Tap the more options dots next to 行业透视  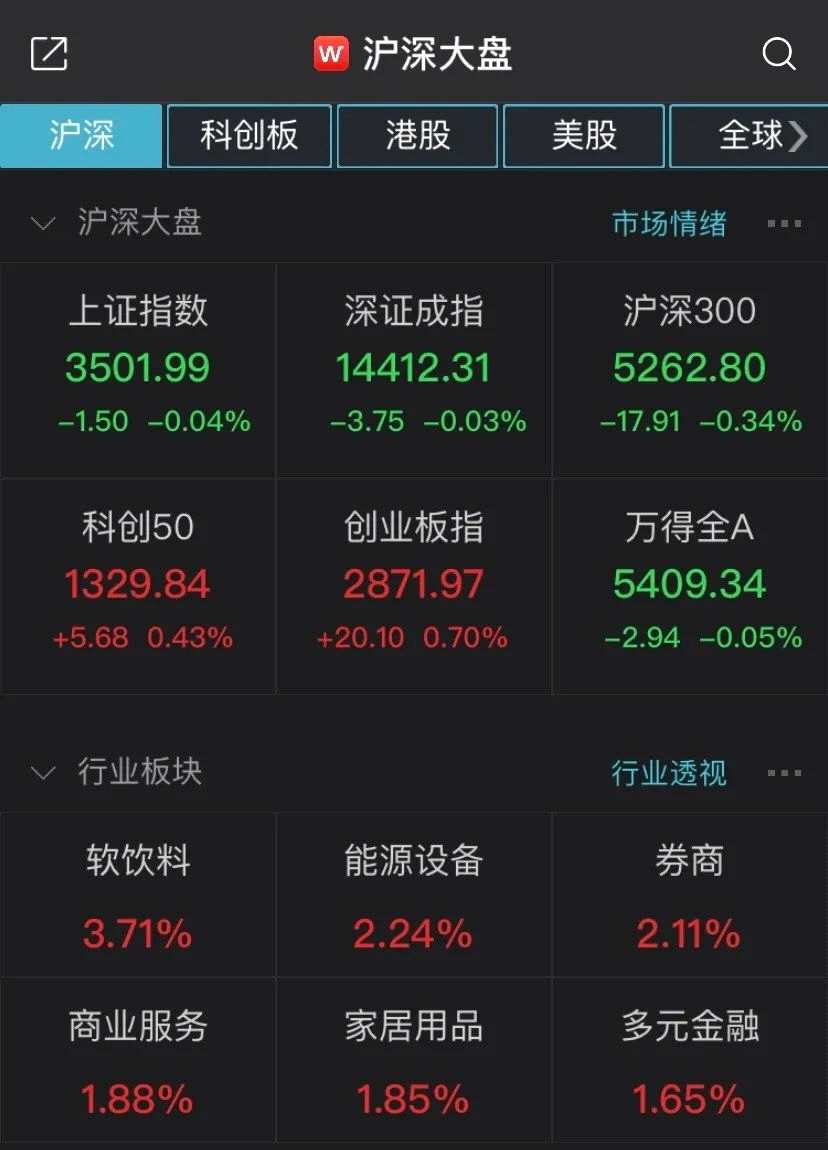click(x=784, y=772)
